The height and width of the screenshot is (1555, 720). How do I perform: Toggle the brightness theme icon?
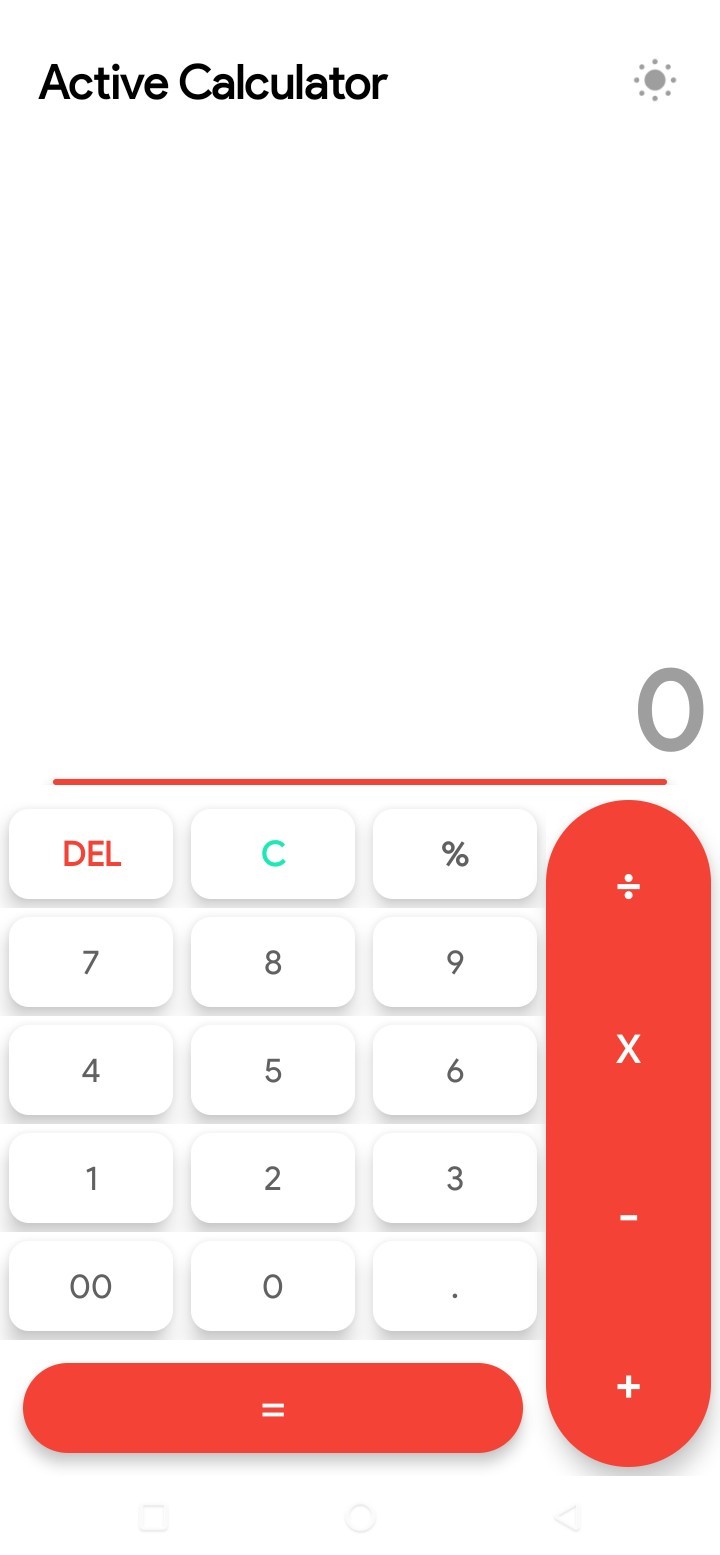click(x=655, y=81)
